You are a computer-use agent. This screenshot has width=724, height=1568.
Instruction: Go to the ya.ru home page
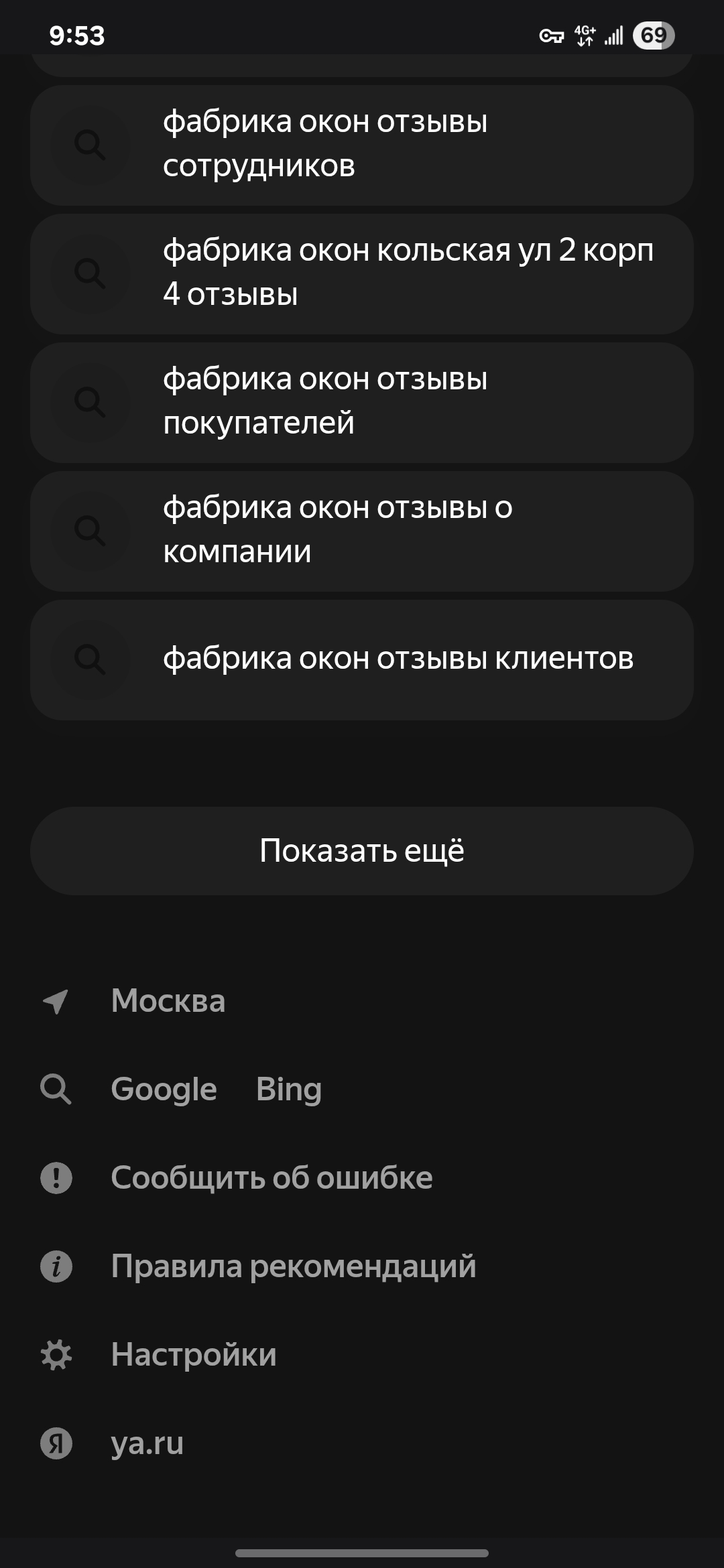point(147,1443)
